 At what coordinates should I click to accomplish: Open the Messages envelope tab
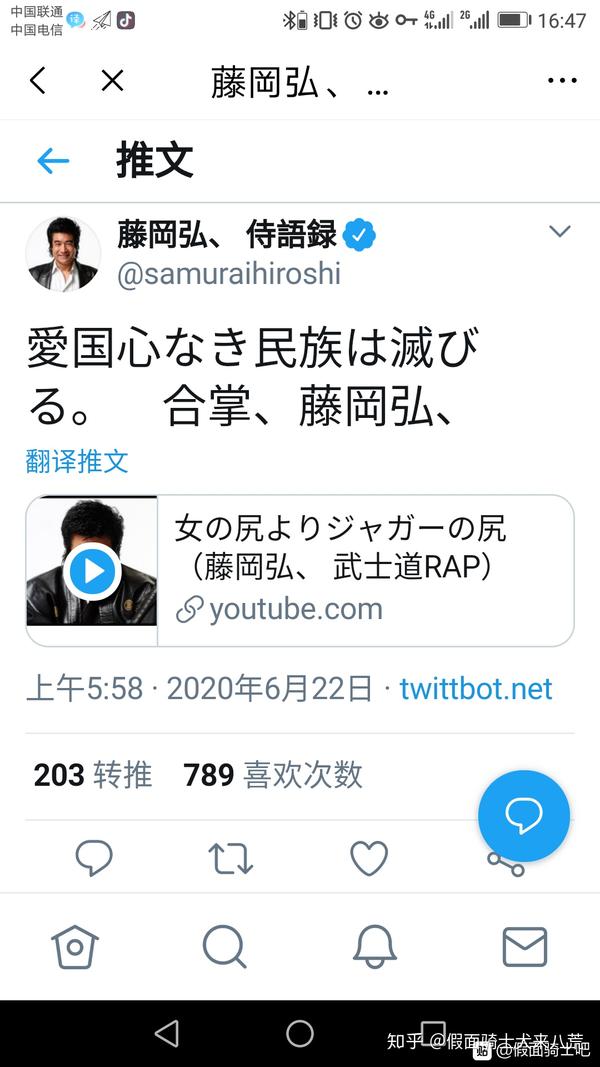point(524,946)
